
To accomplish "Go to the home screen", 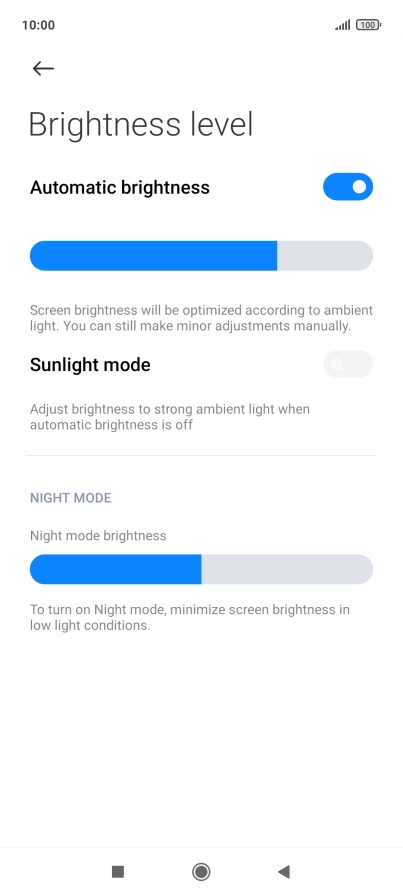I will [x=201, y=871].
